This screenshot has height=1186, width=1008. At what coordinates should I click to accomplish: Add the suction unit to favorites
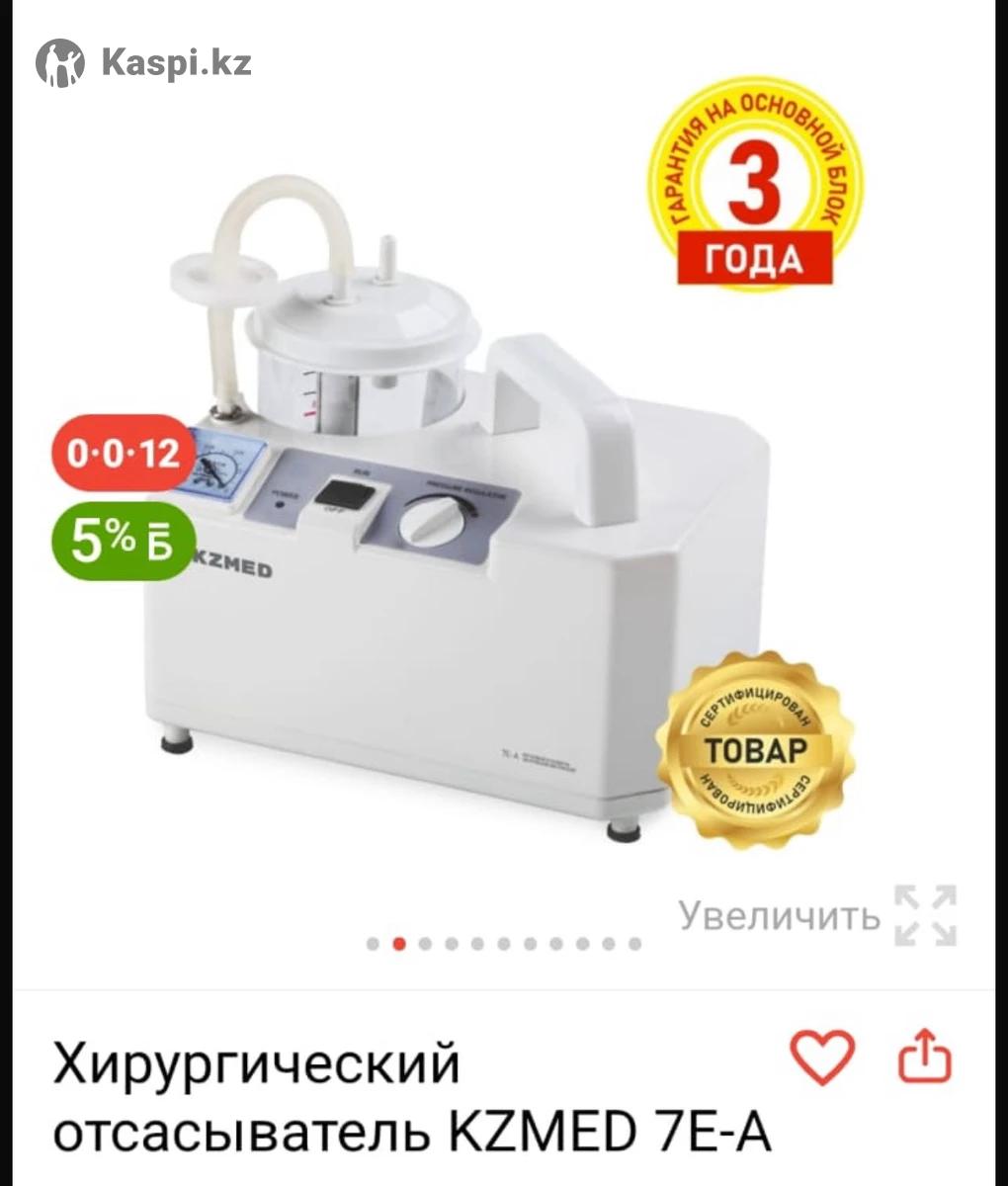tap(822, 1057)
